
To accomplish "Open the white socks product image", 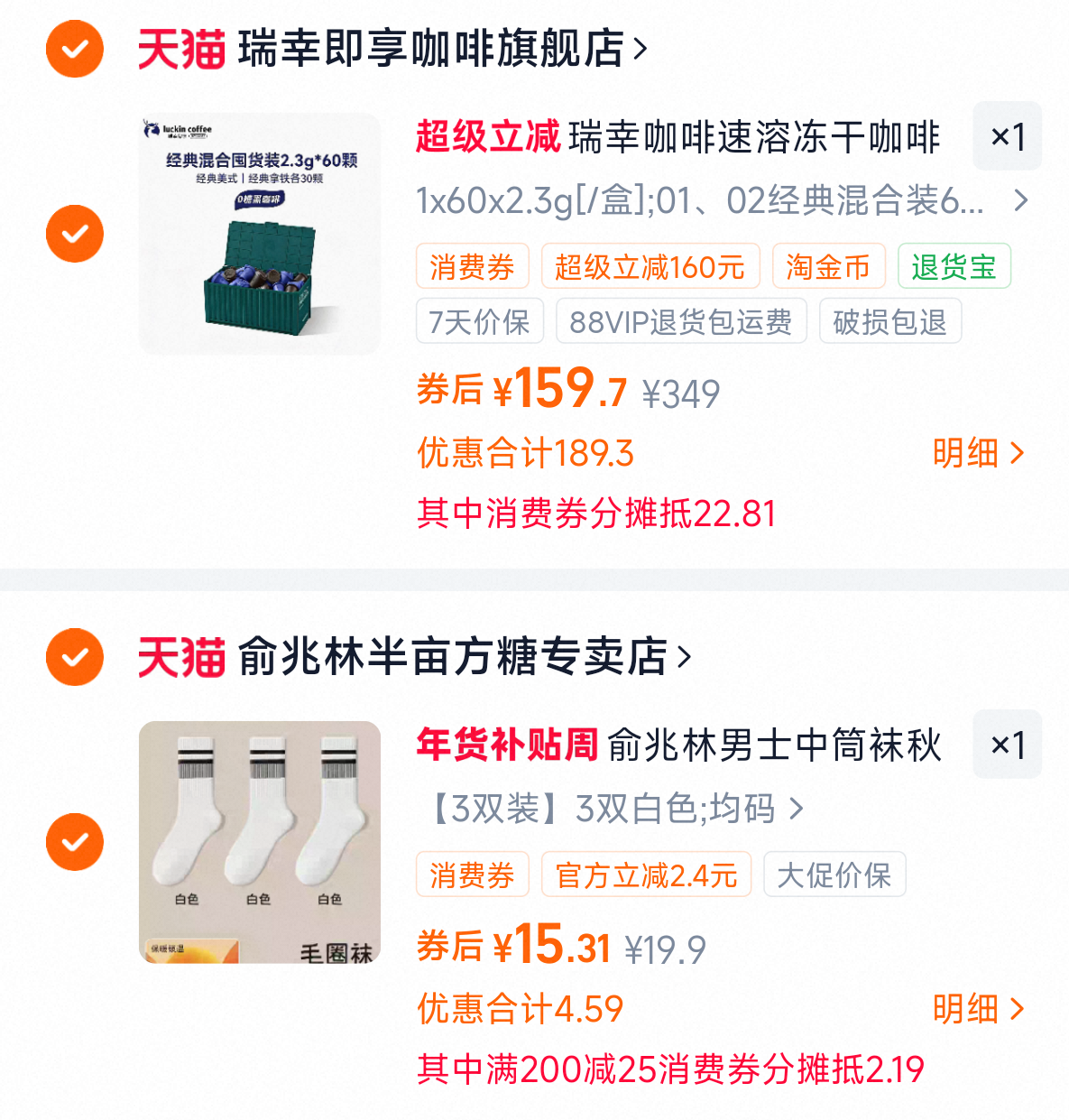I will (260, 842).
